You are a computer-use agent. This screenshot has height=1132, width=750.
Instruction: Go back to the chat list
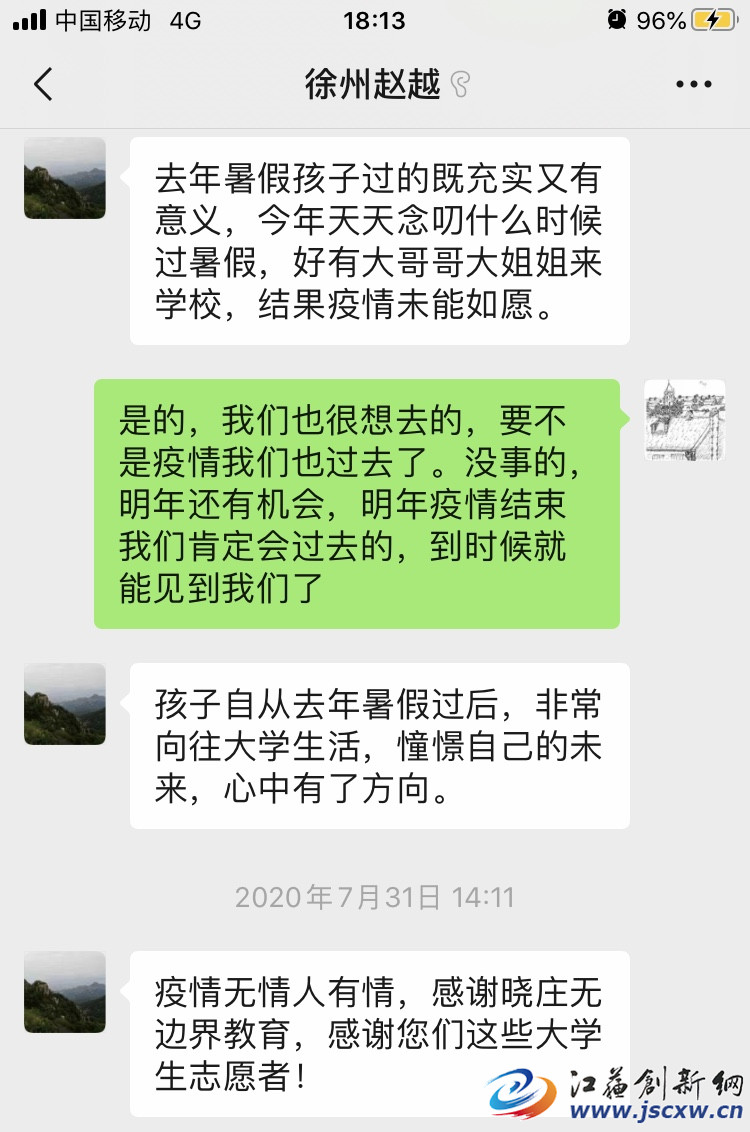tap(42, 85)
